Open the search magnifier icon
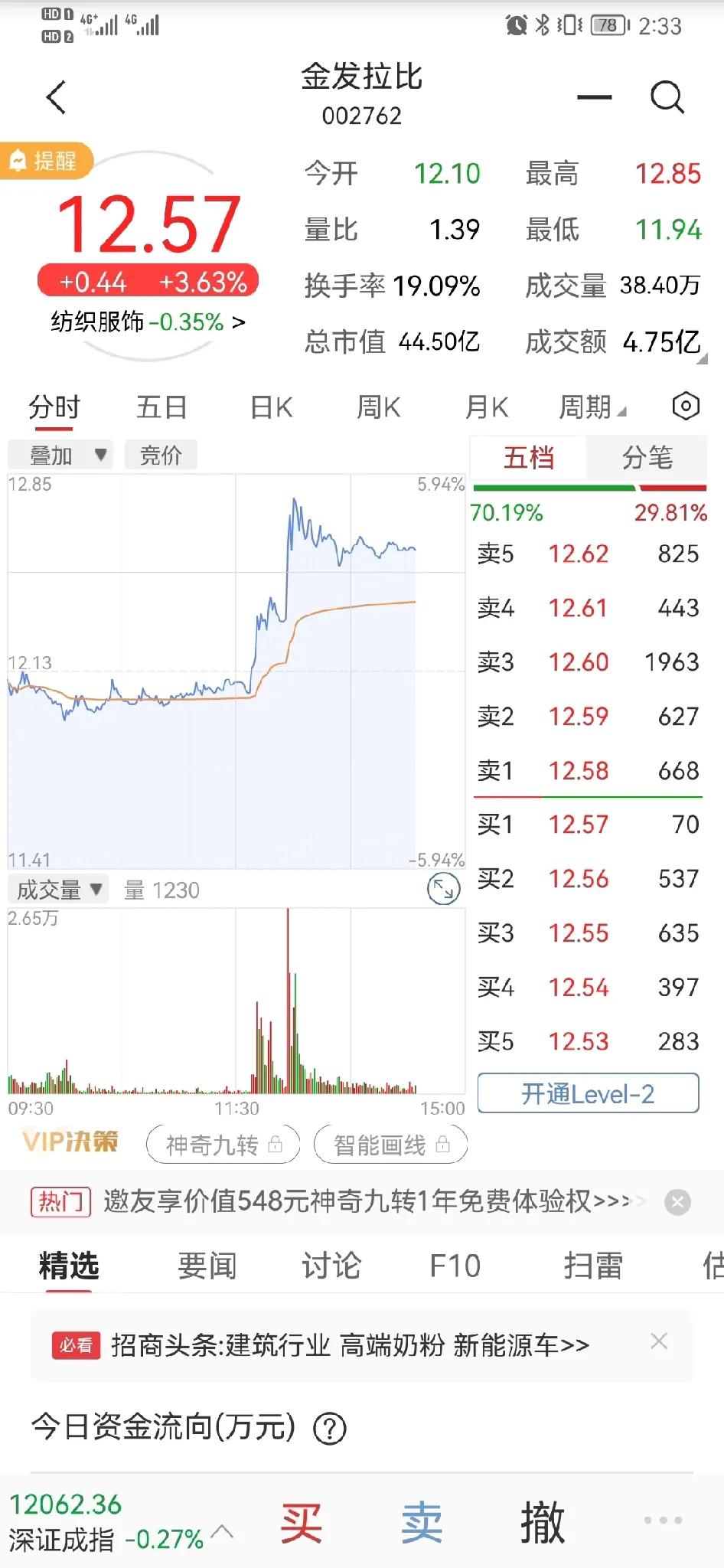This screenshot has height=1568, width=724. click(x=667, y=97)
